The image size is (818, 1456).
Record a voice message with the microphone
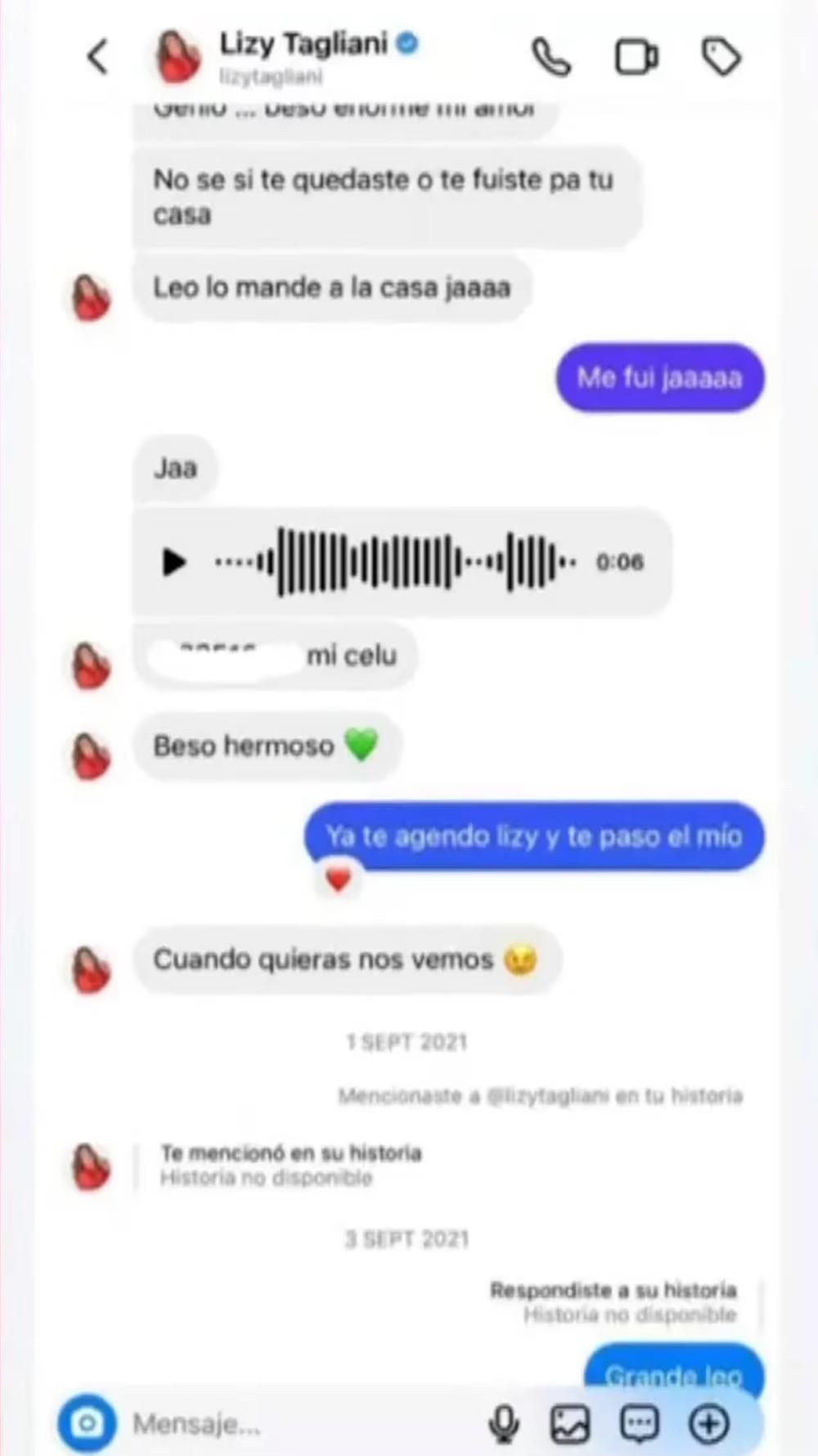click(504, 1423)
